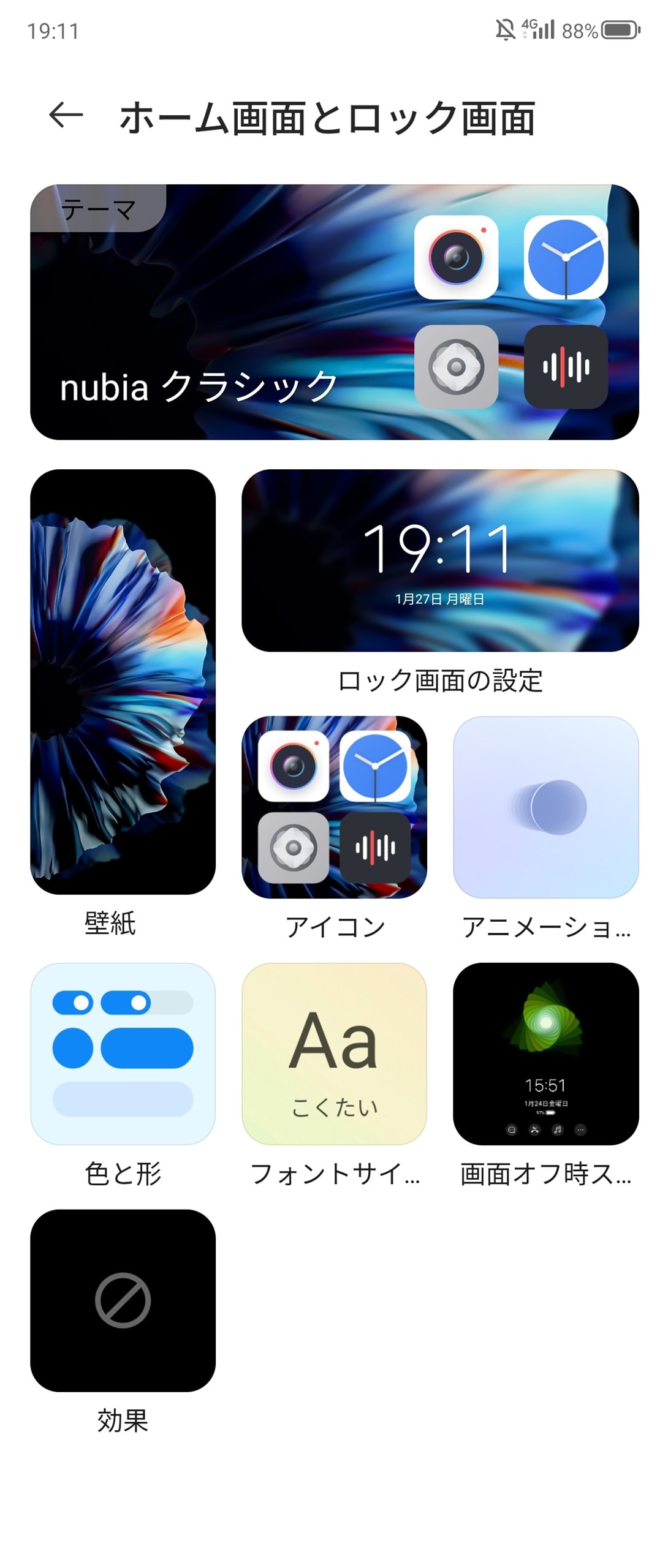Image resolution: width=668 pixels, height=1568 pixels.
Task: Open the 効果 effects tile
Action: (x=123, y=1300)
